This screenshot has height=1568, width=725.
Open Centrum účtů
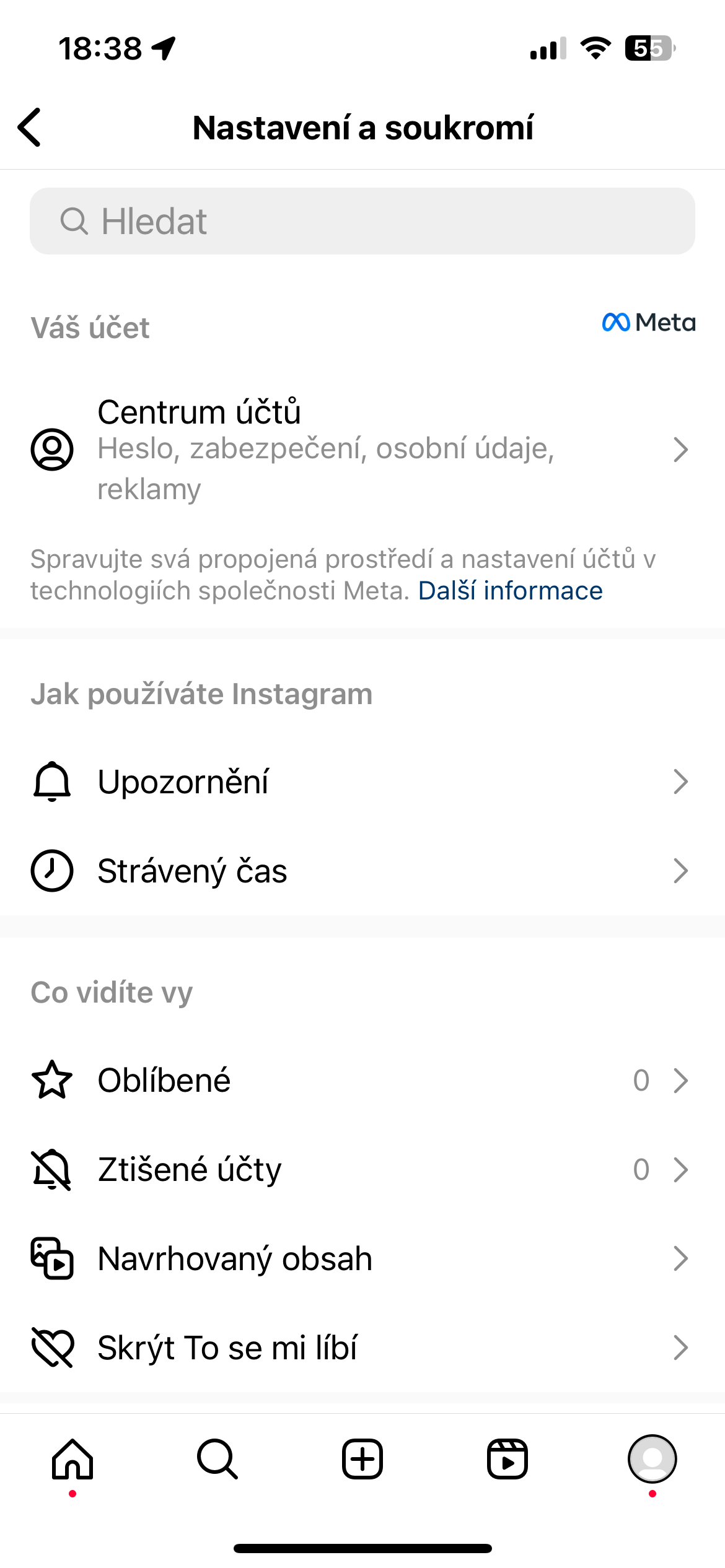[x=362, y=450]
